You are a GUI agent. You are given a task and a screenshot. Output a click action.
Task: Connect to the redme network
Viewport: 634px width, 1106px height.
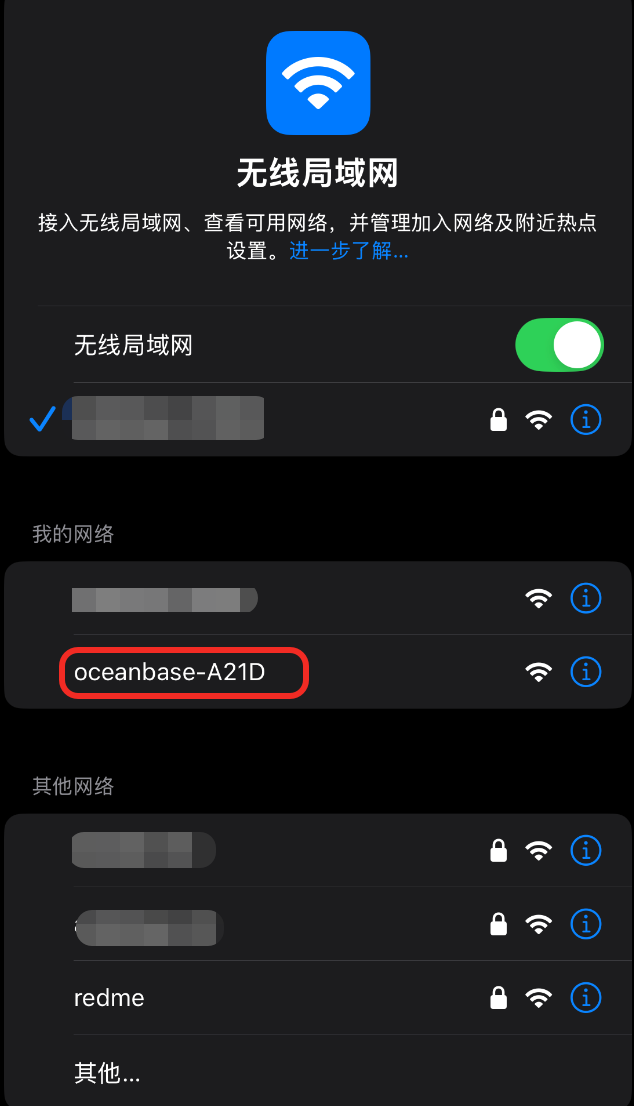tap(110, 998)
